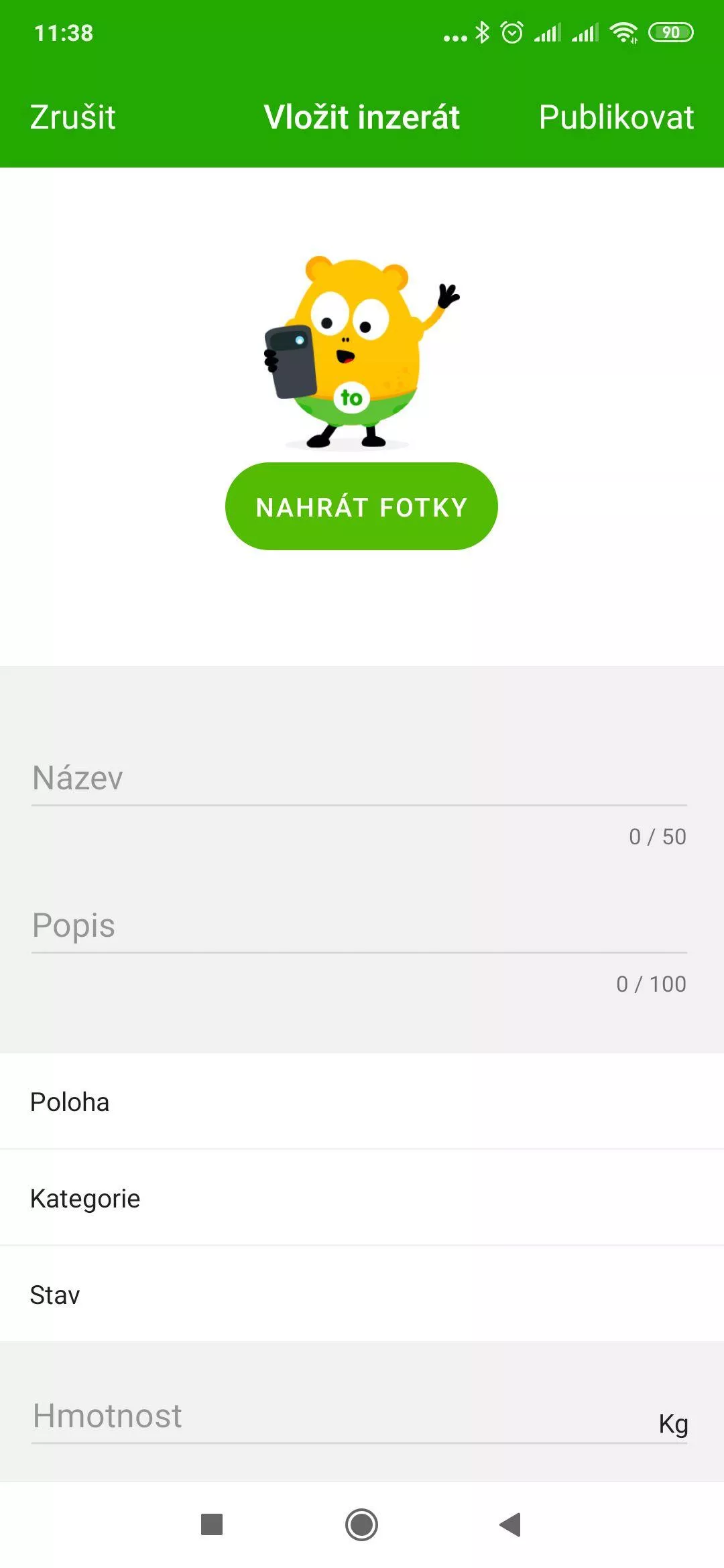Enter the Popis description field
Image resolution: width=724 pixels, height=1568 pixels.
pyautogui.click(x=359, y=925)
